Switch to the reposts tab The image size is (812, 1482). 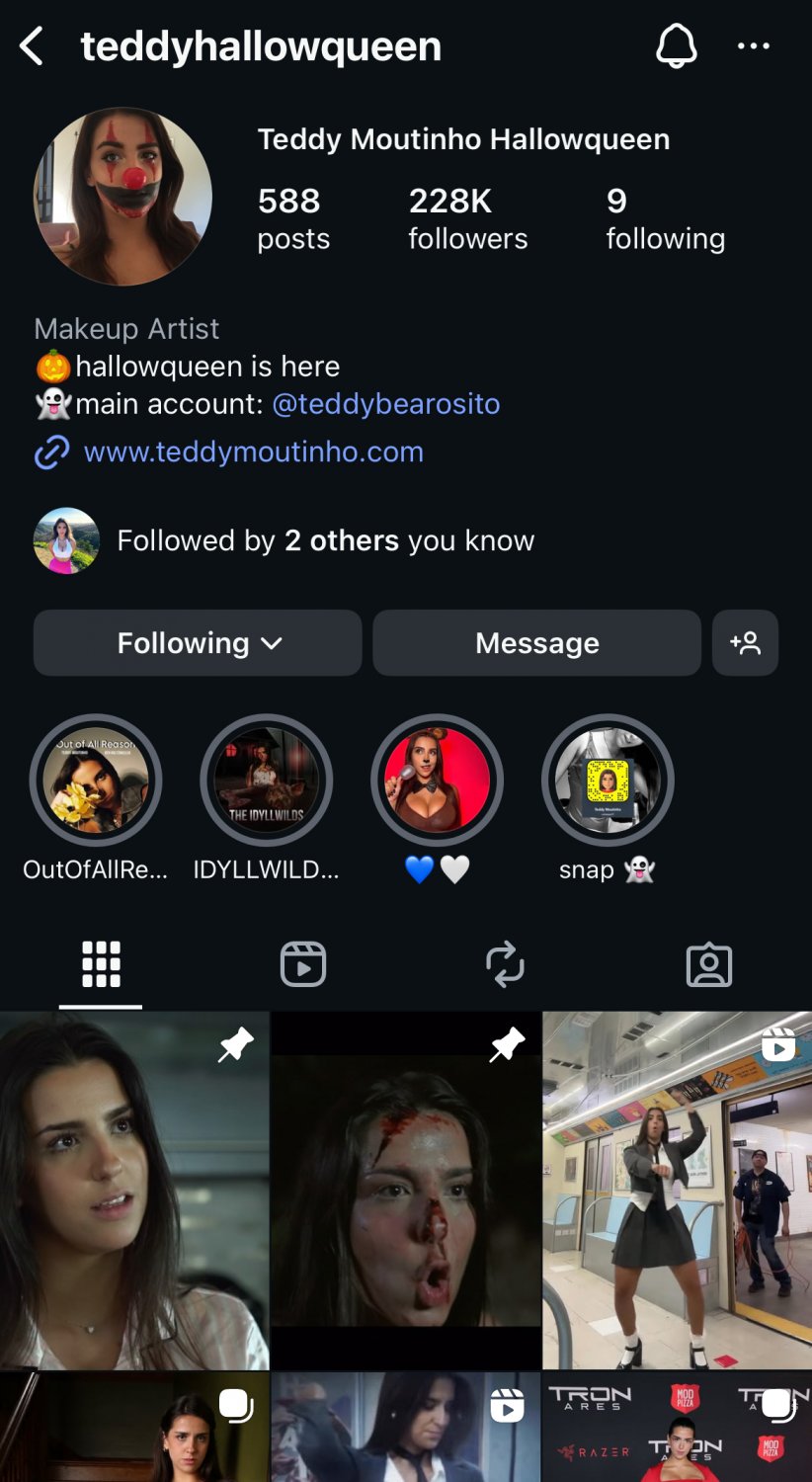(506, 964)
